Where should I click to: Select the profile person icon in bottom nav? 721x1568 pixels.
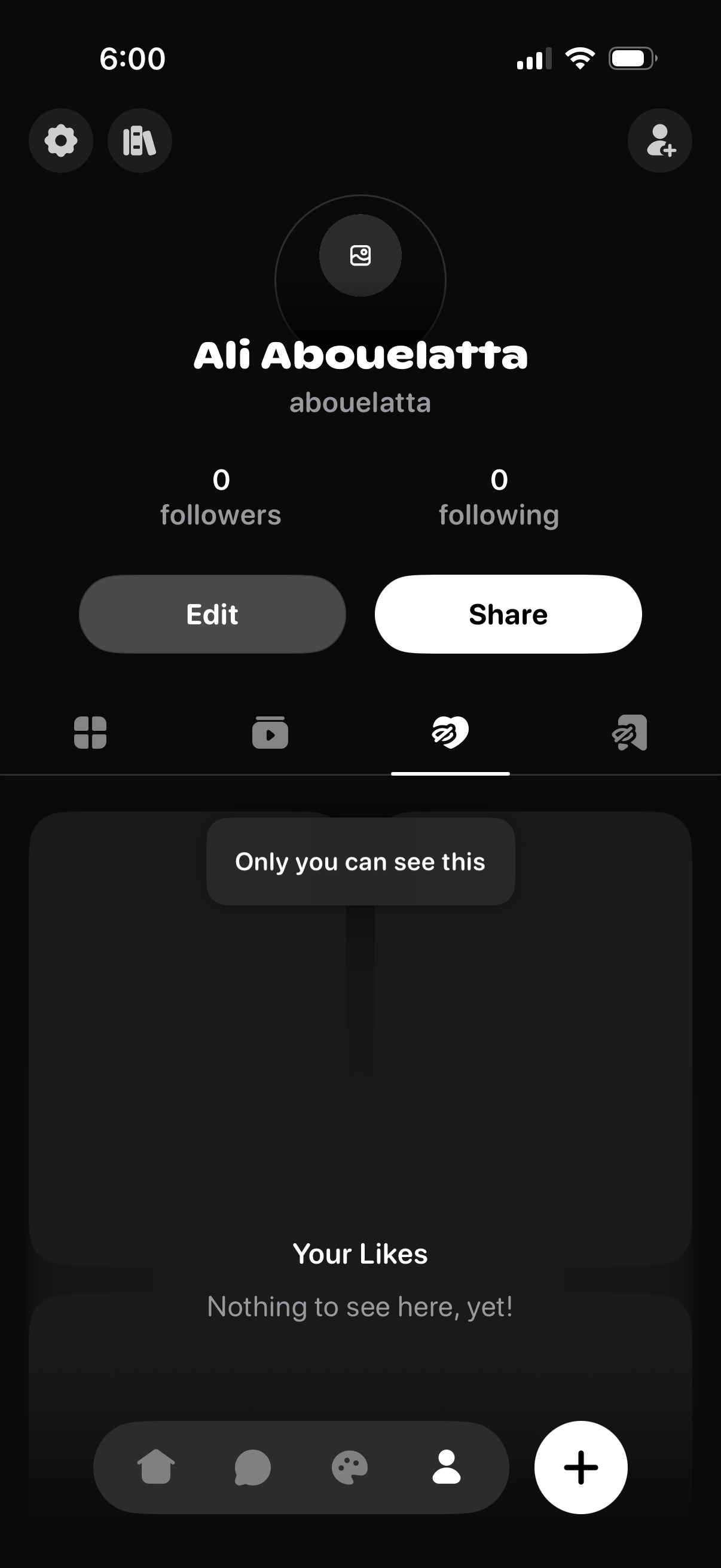pos(446,1468)
